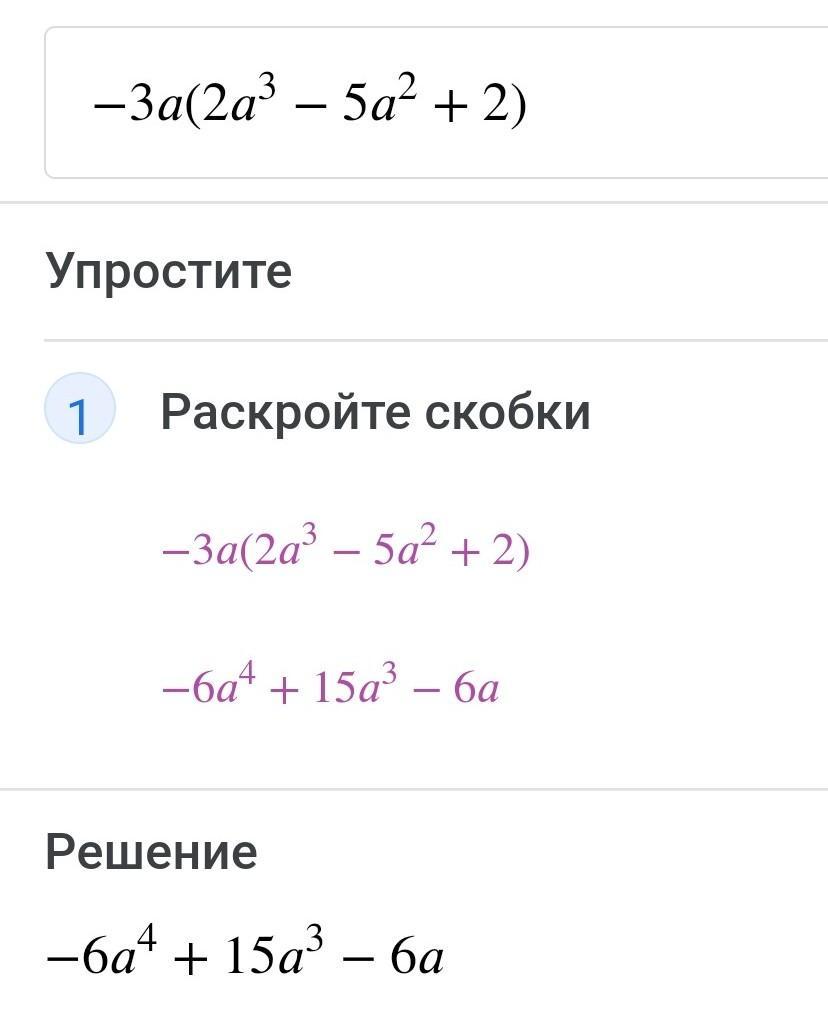Open step 1 "Раскройте скобки"
828x1027 pixels.
tap(375, 411)
